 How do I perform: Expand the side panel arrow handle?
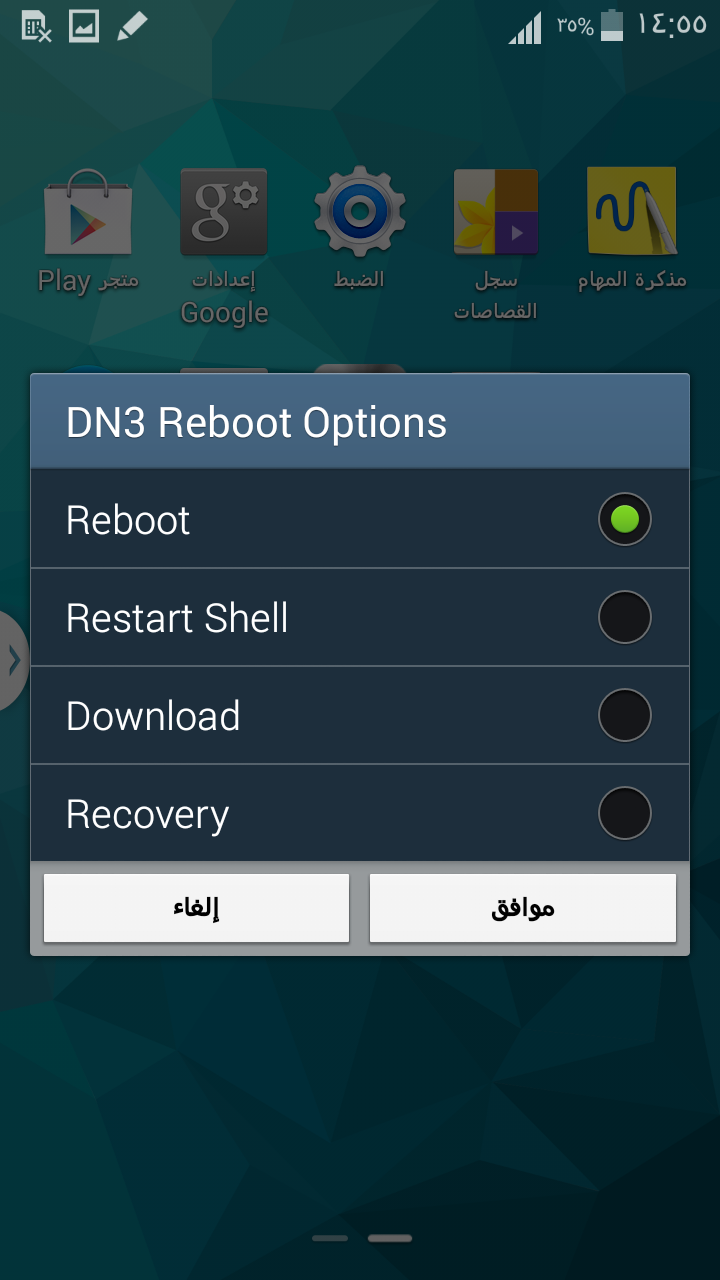(x=13, y=660)
